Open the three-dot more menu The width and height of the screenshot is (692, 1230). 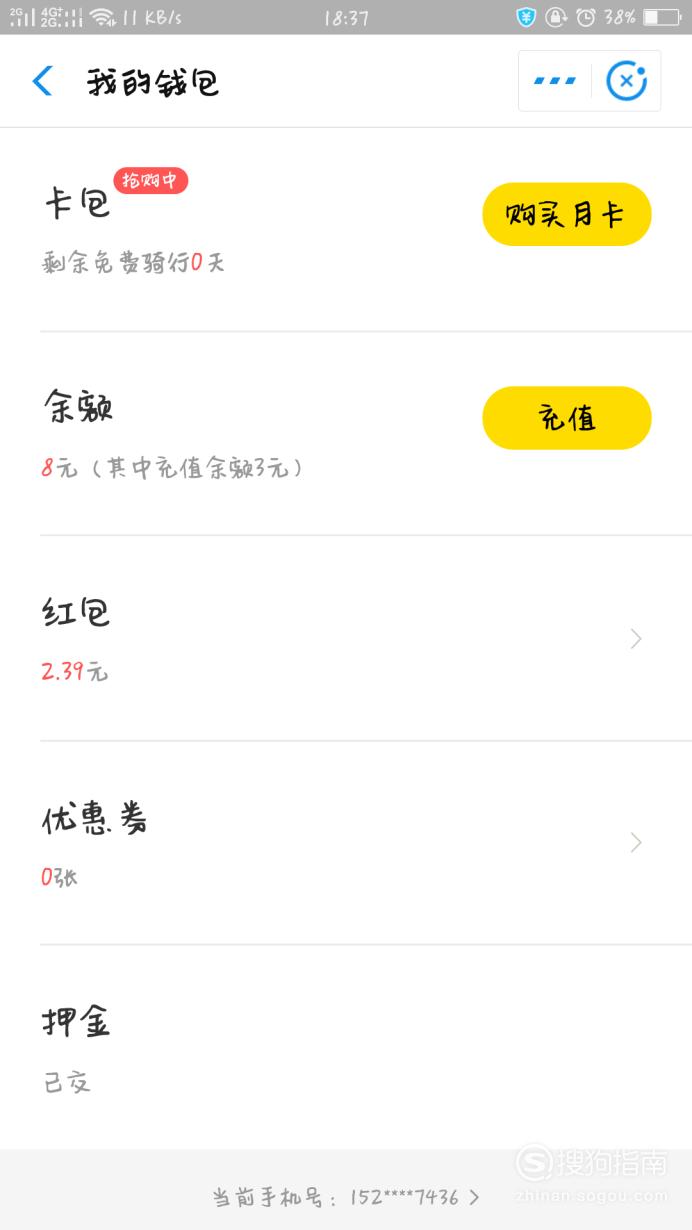point(555,81)
